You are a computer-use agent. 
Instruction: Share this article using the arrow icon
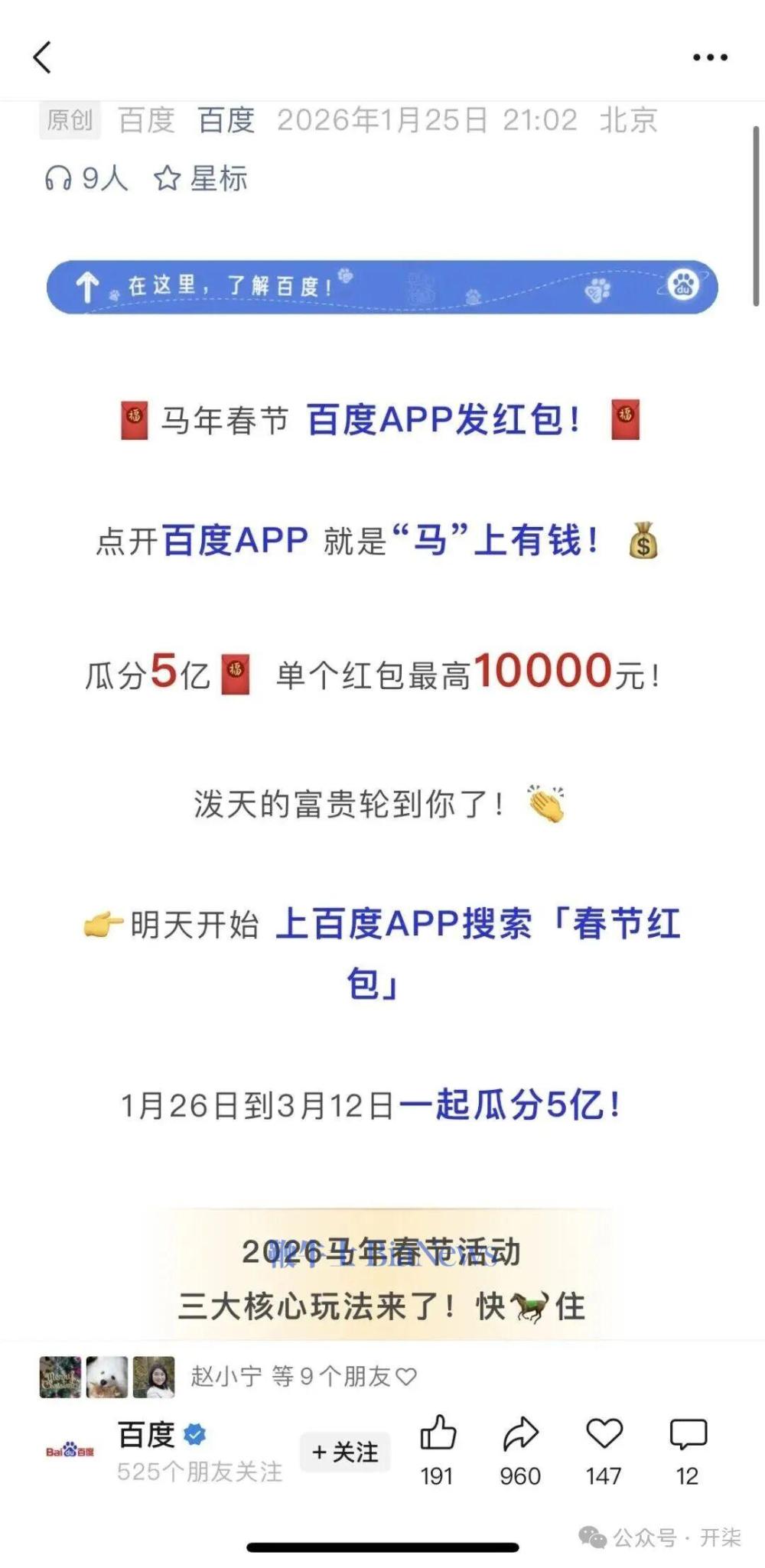(520, 1434)
